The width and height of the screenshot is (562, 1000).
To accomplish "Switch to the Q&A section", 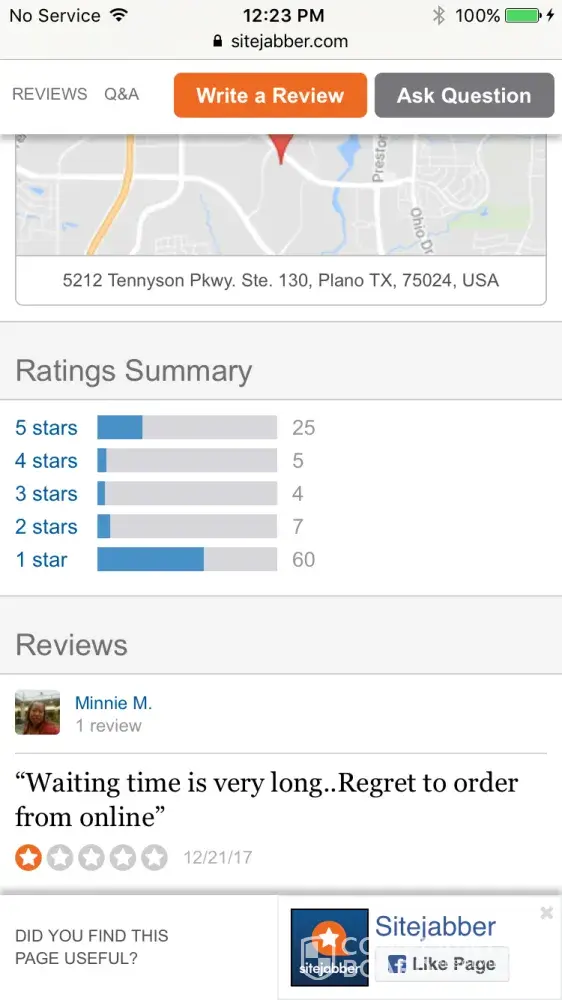I will point(121,94).
